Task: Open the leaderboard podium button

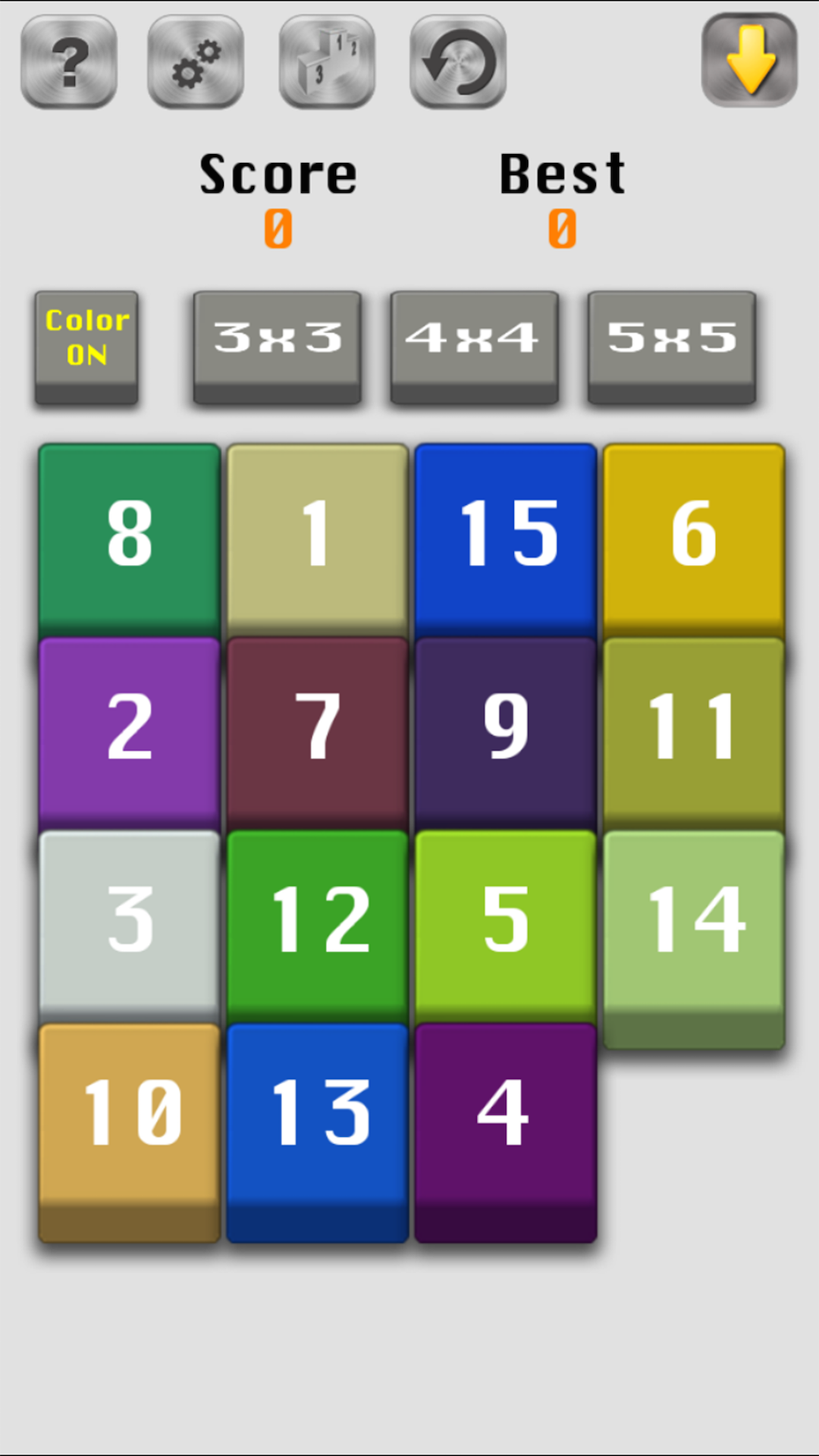Action: [x=327, y=61]
